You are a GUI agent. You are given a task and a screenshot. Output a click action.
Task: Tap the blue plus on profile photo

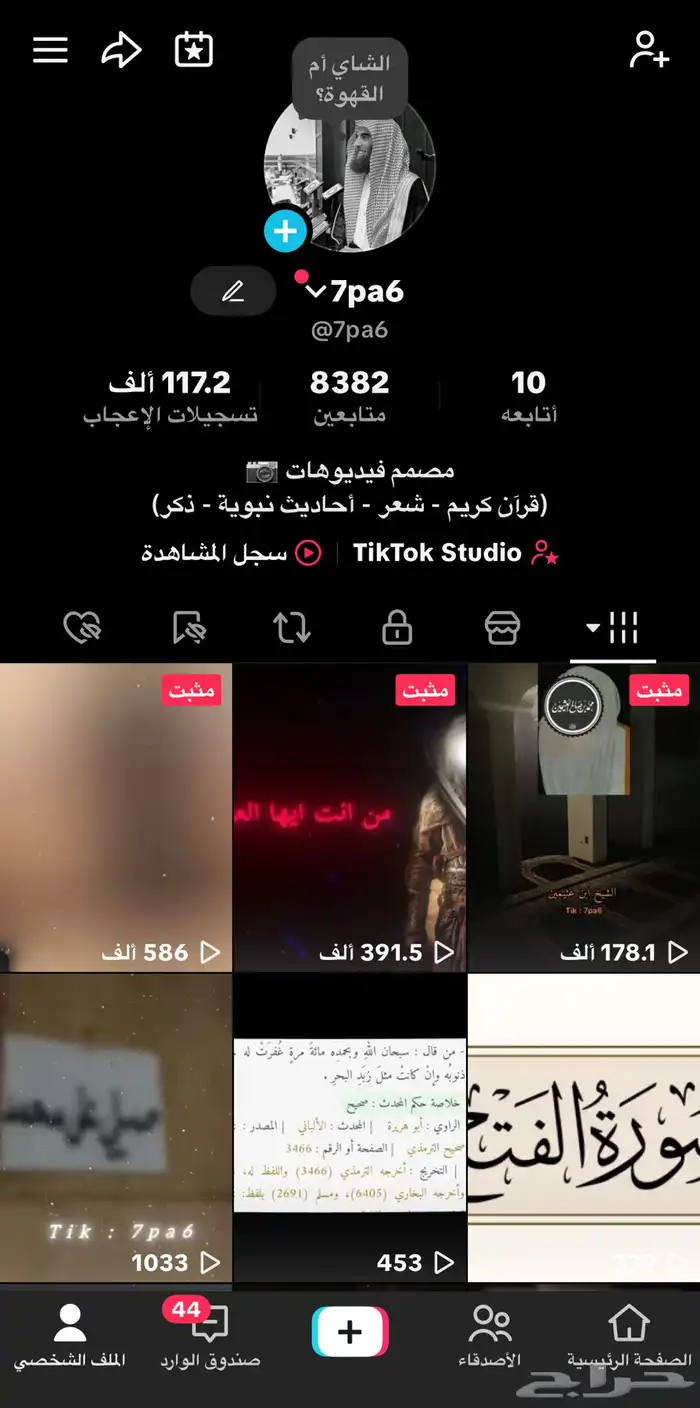click(285, 232)
